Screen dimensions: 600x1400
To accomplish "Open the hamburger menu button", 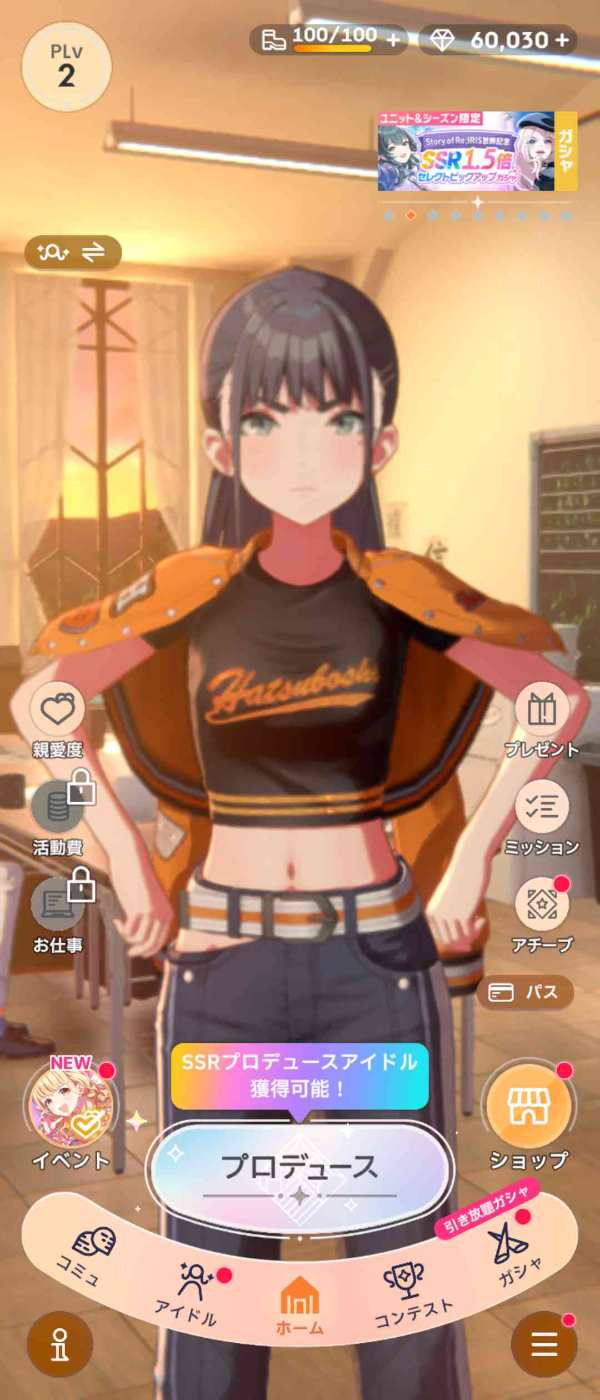I will (x=543, y=1344).
